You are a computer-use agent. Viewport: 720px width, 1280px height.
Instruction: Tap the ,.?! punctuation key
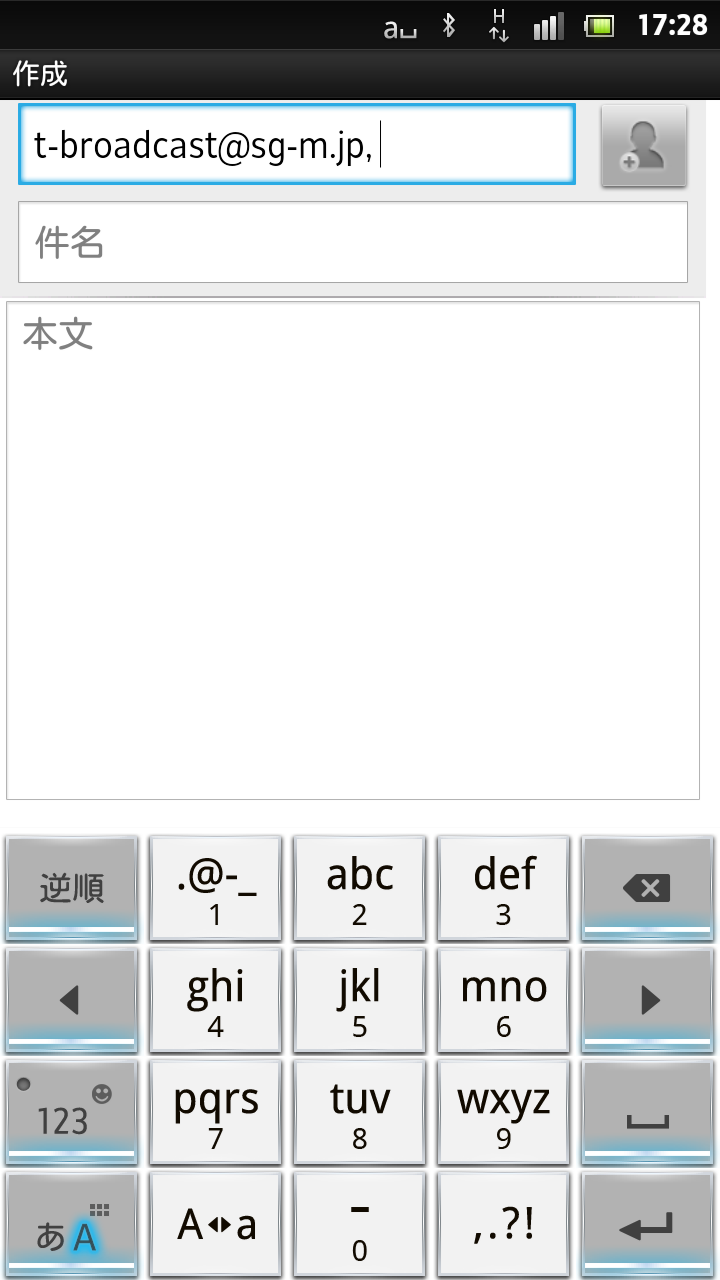pos(504,1225)
